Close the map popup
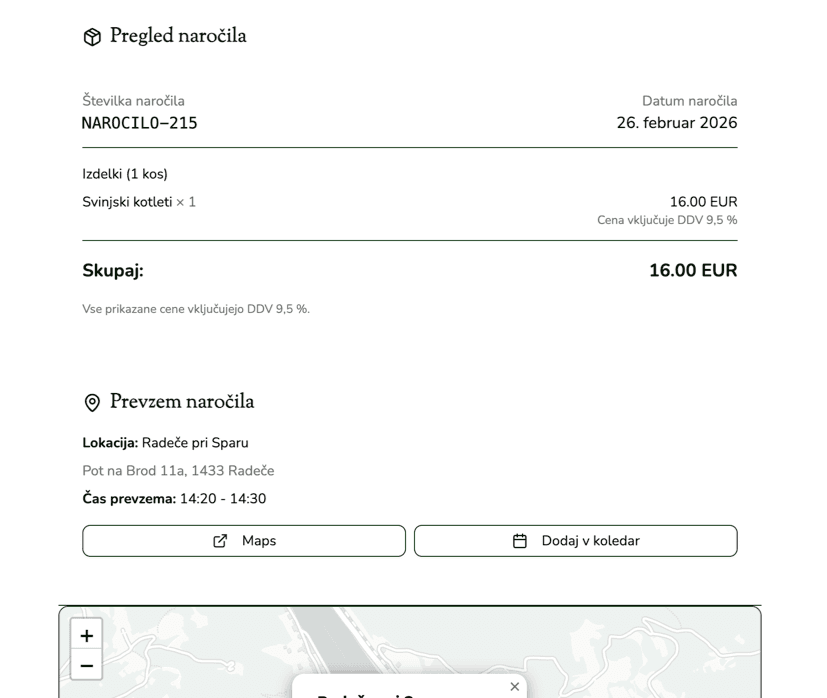Screen dimensions: 827x698 pos(514,686)
